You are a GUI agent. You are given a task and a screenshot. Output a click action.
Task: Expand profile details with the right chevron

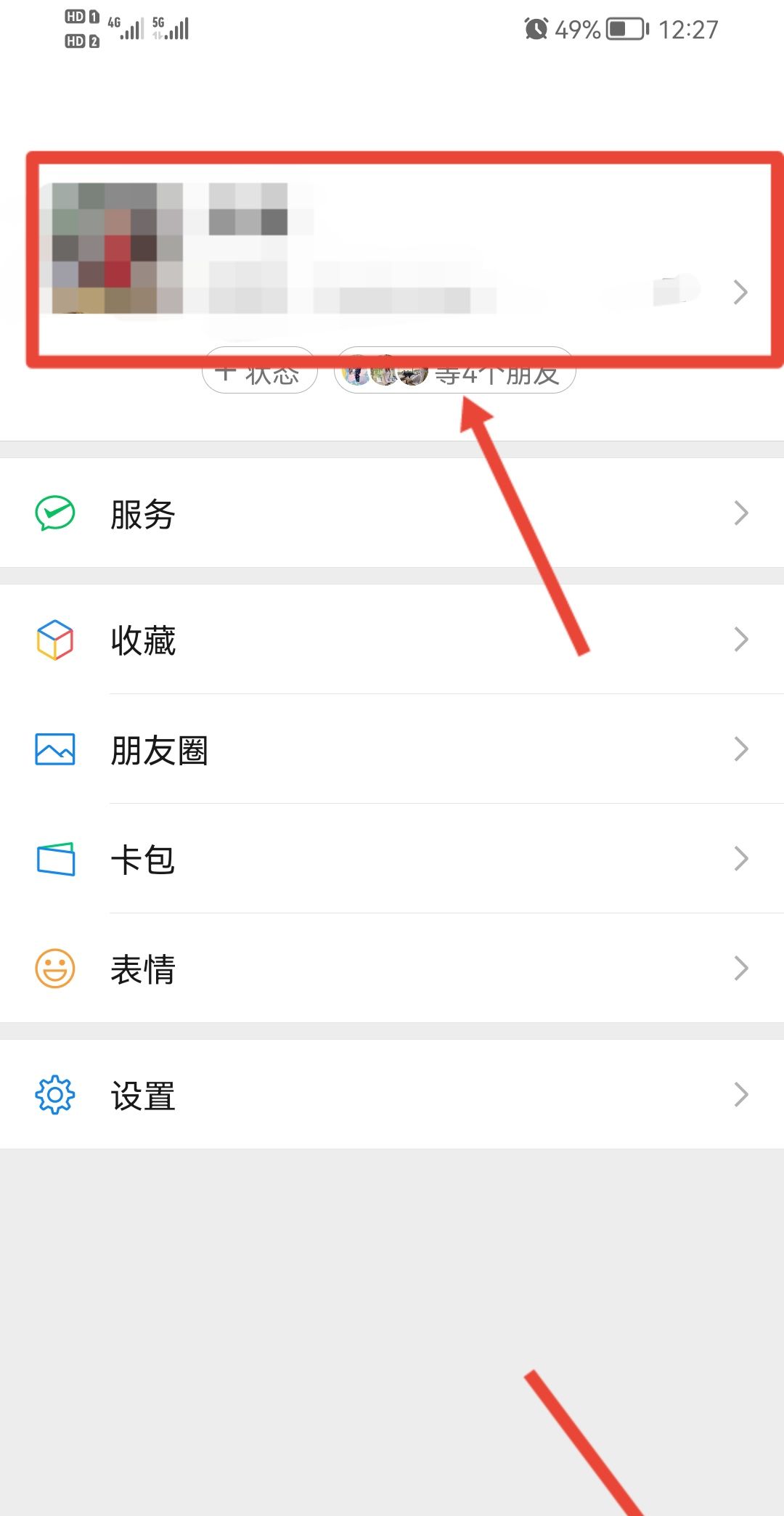(741, 292)
